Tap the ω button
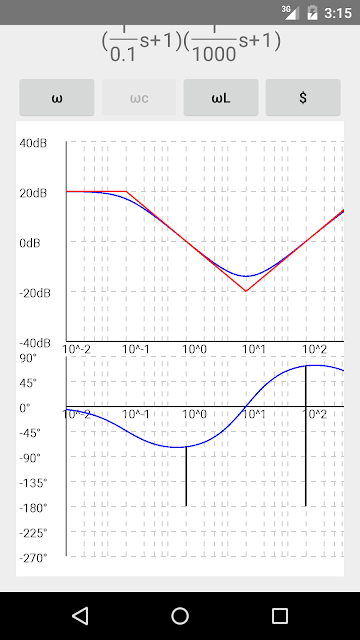Viewport: 360px width, 640px height. 57,98
